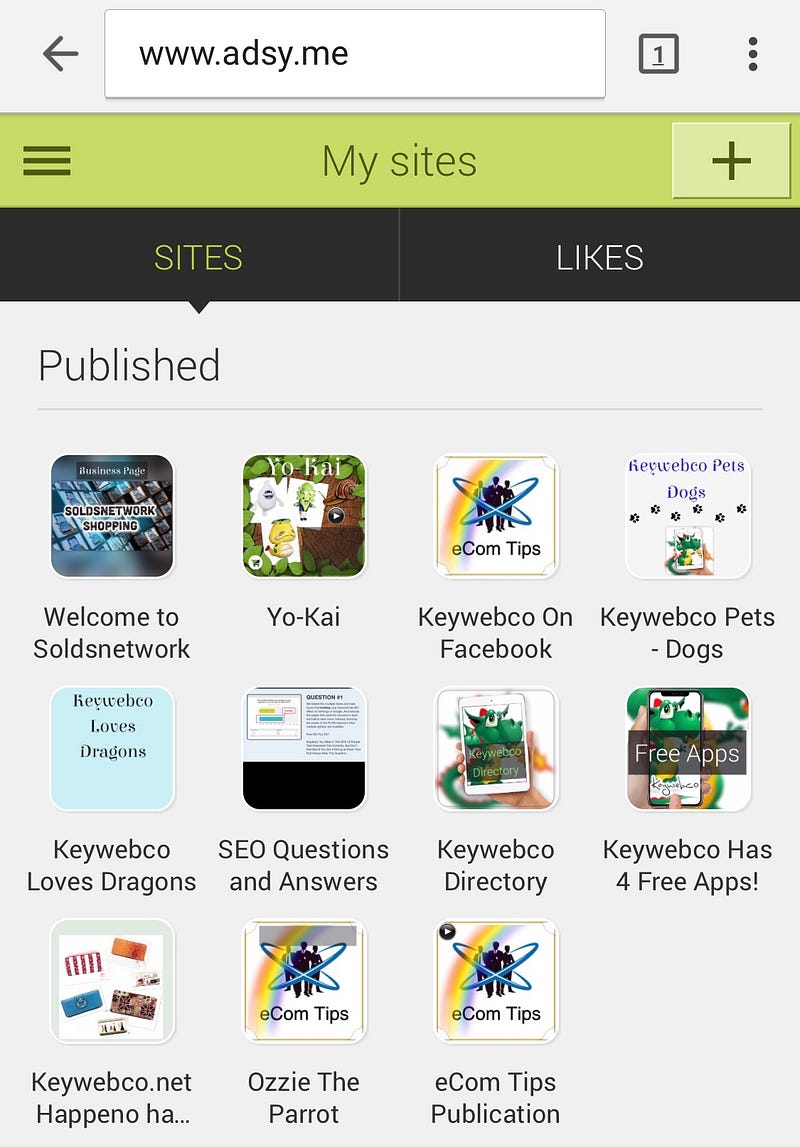800x1147 pixels.
Task: Go back with the browser back arrow
Action: 60,54
